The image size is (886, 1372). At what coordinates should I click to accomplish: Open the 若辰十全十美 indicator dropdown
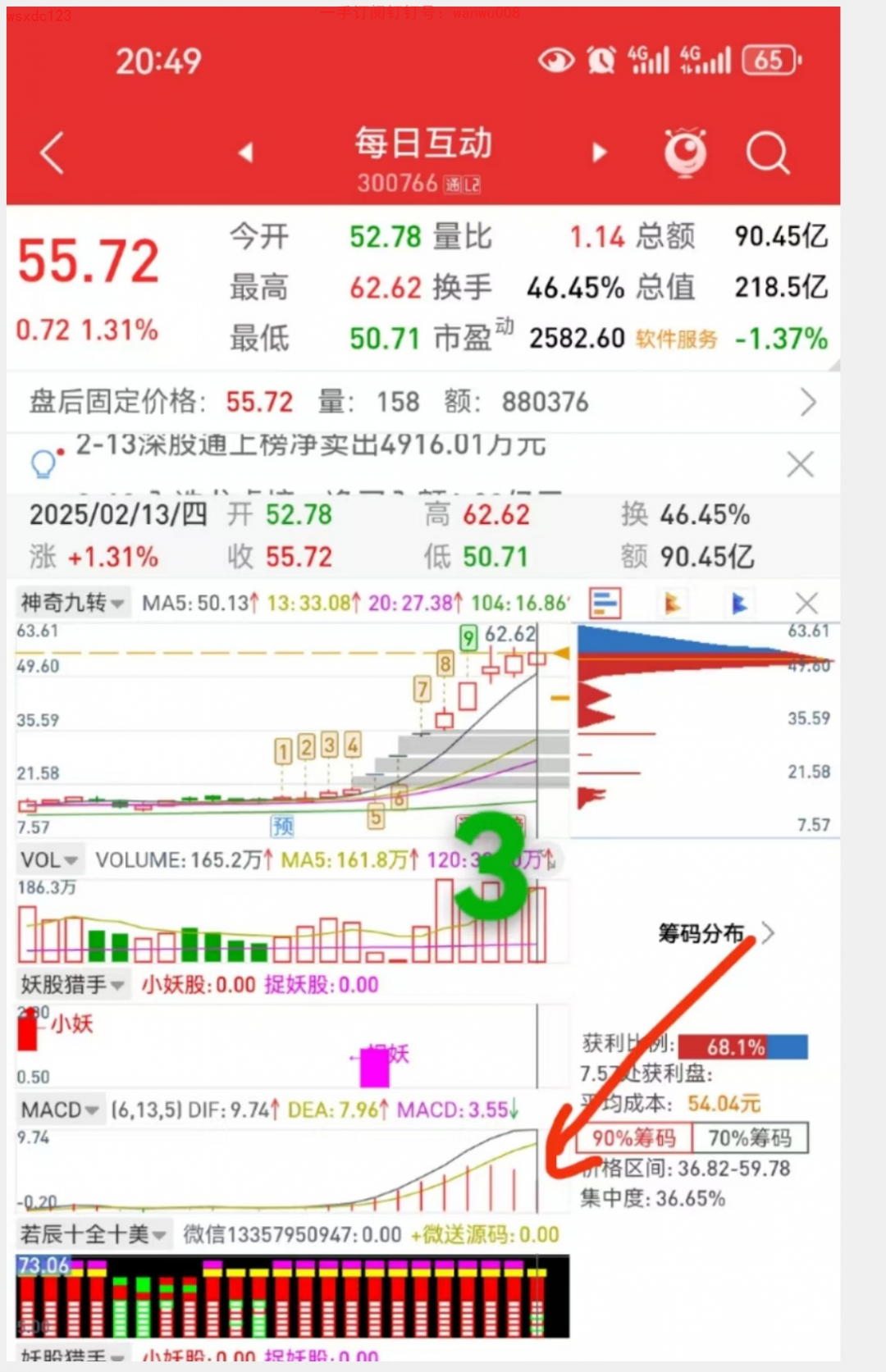(x=93, y=1234)
